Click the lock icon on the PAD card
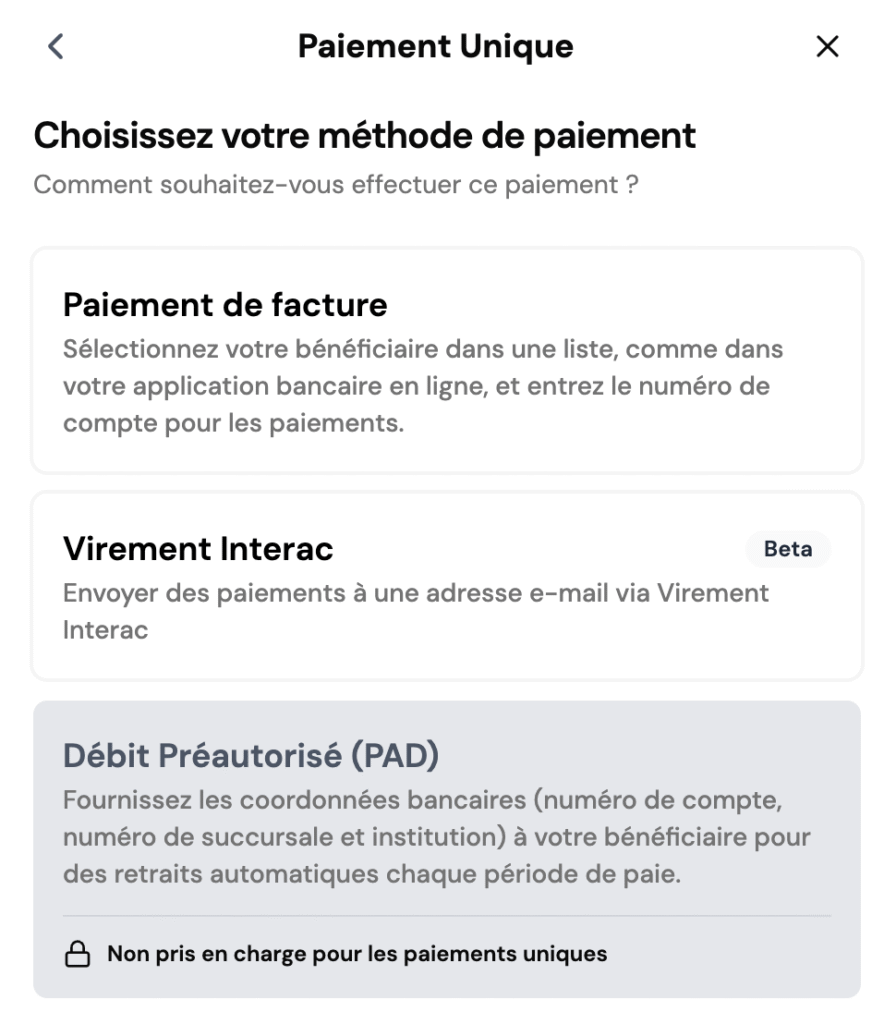The height and width of the screenshot is (1024, 896). pos(76,953)
